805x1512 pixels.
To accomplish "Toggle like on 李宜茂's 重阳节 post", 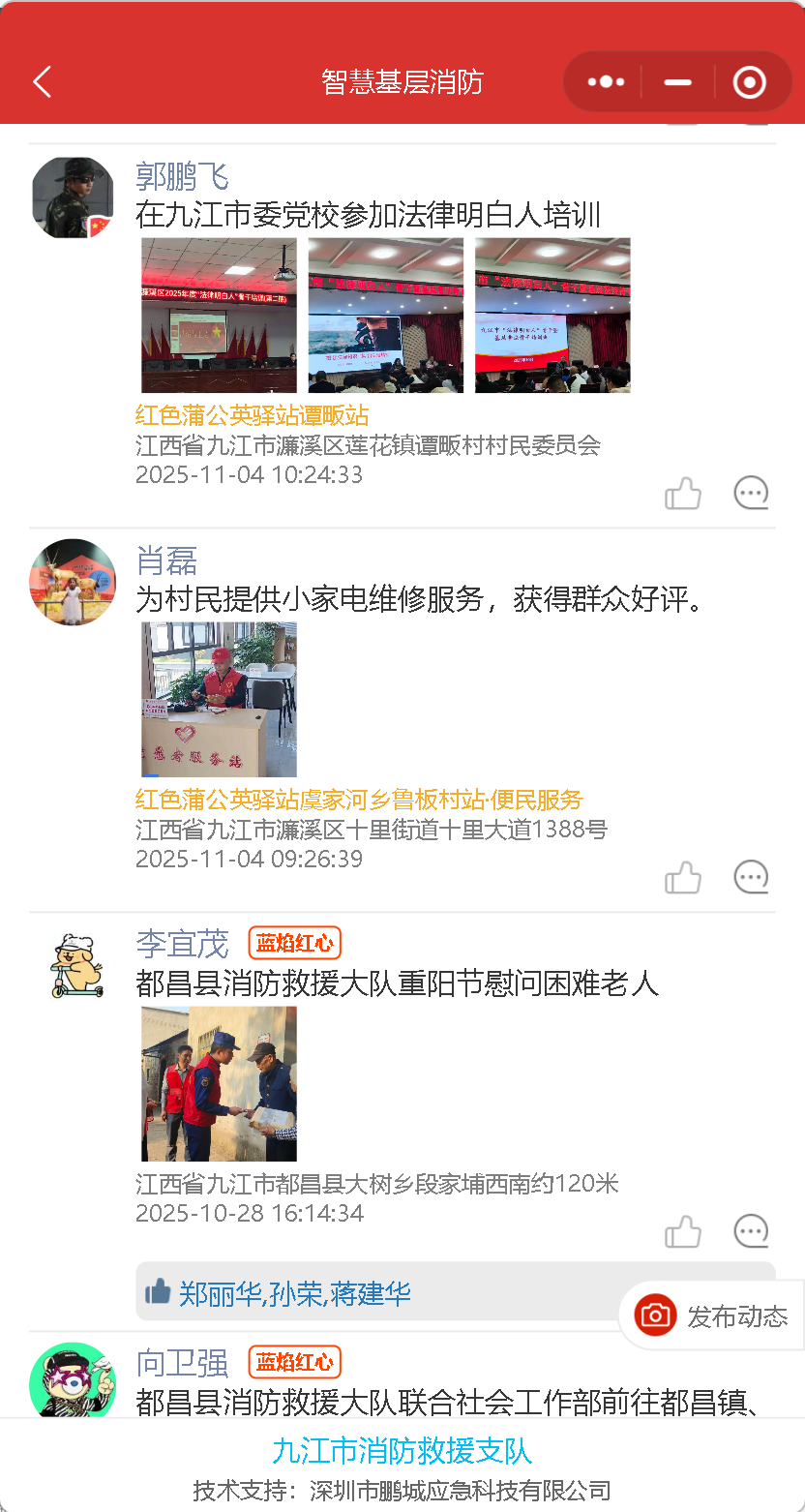I will coord(684,1231).
